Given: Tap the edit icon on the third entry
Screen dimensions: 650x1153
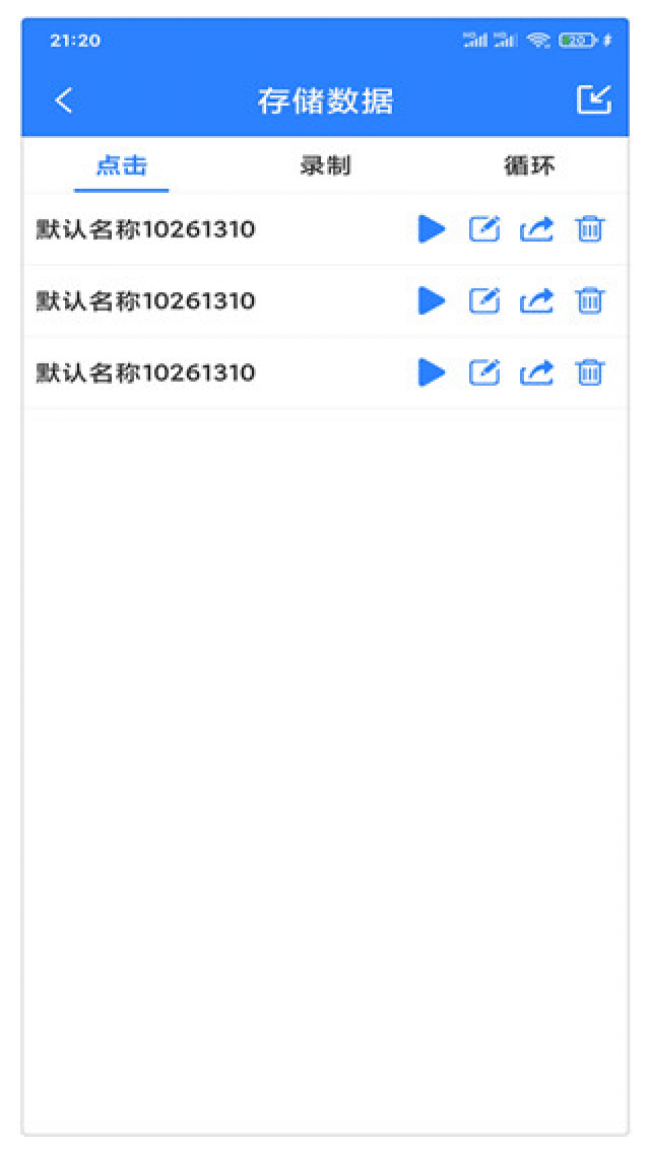Looking at the screenshot, I should click(x=484, y=373).
